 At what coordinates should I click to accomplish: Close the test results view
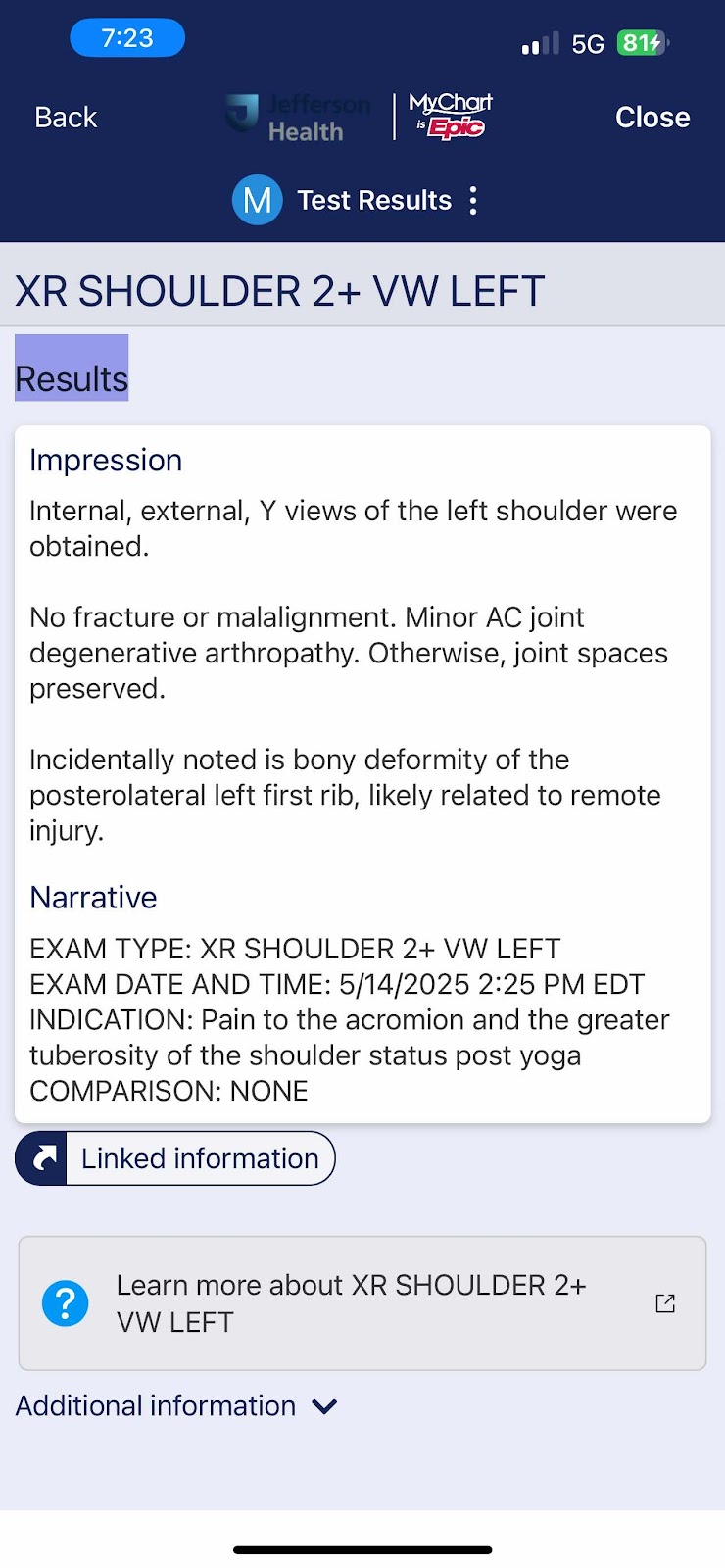coord(652,118)
